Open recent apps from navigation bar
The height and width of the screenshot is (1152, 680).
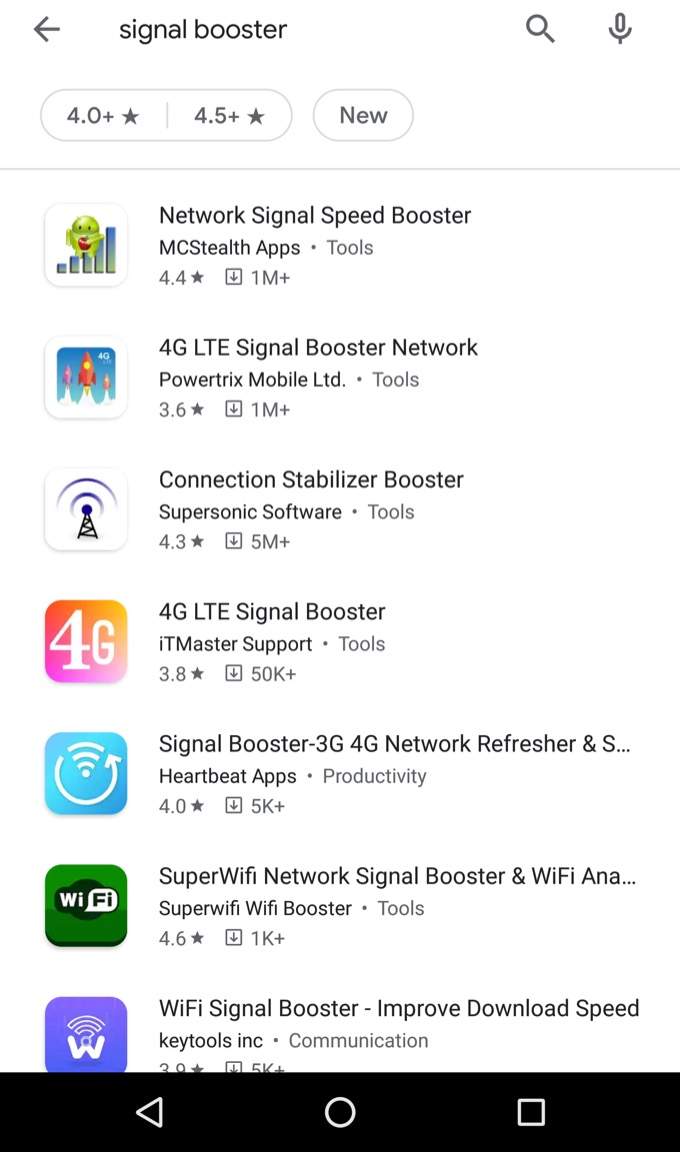[531, 1111]
